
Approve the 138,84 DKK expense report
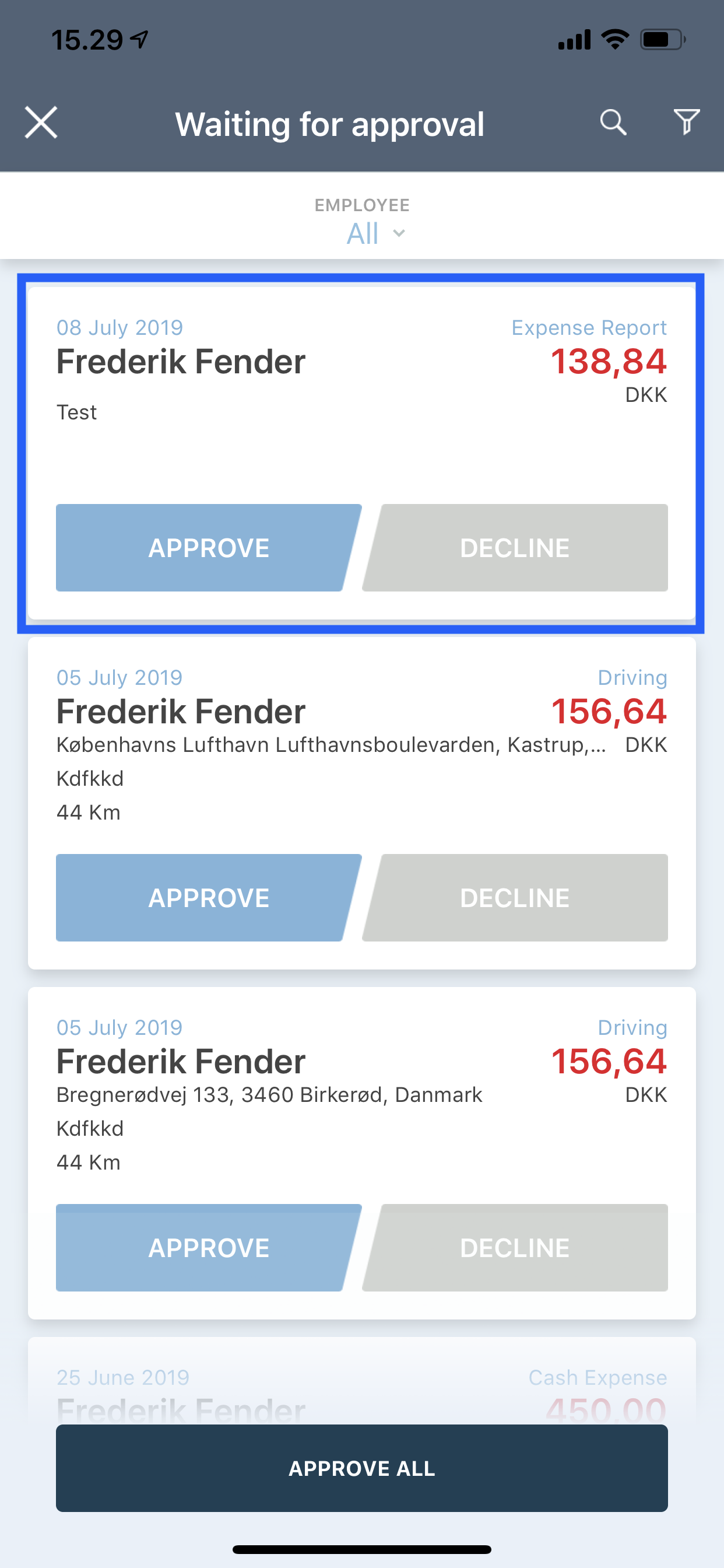point(209,548)
